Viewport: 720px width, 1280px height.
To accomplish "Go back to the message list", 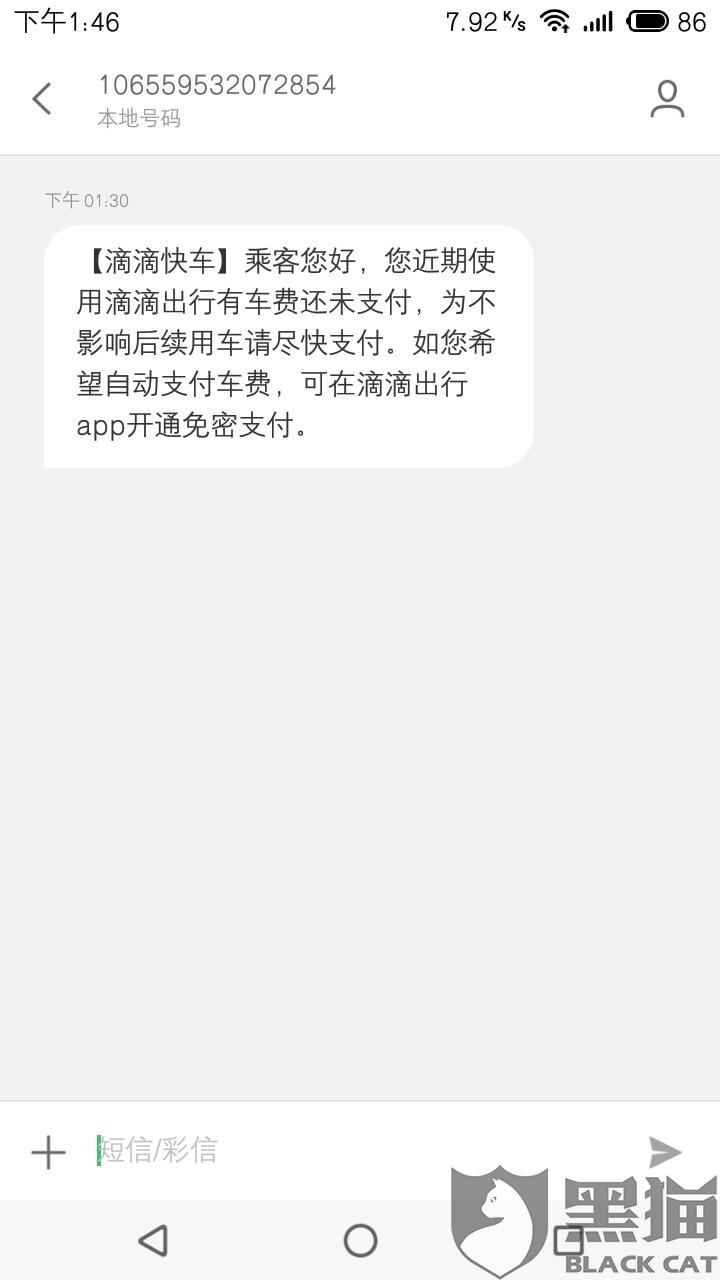I will coord(41,99).
